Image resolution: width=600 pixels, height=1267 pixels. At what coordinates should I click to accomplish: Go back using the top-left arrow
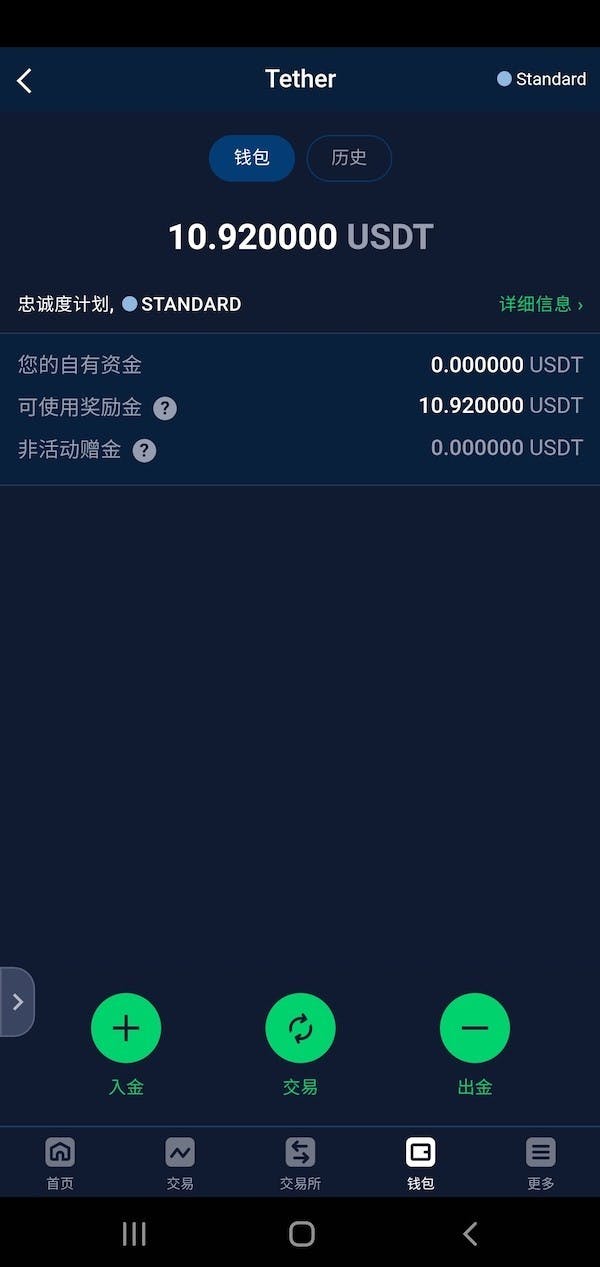pyautogui.click(x=25, y=81)
